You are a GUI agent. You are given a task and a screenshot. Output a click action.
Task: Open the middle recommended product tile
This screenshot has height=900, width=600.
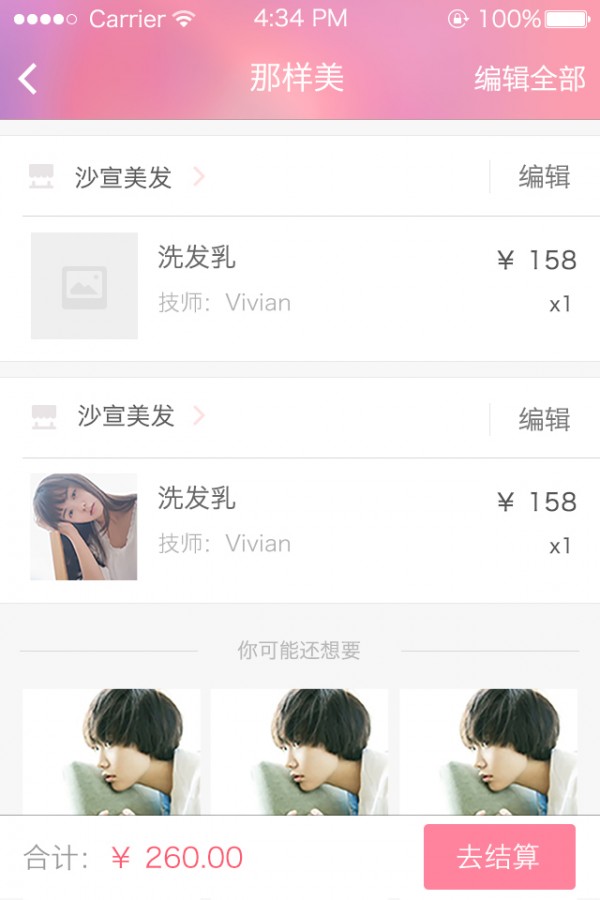[299, 750]
